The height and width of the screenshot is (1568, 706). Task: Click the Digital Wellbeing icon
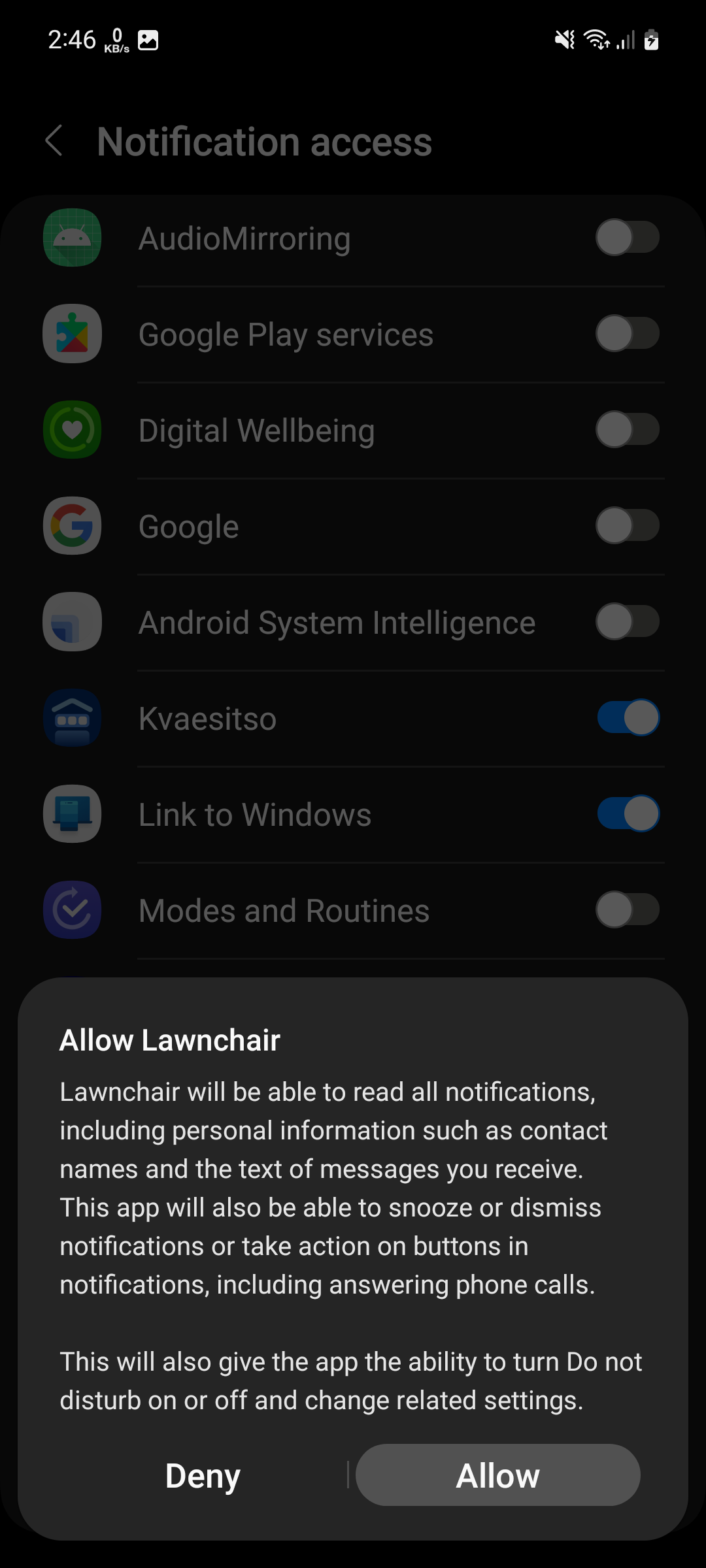(72, 429)
